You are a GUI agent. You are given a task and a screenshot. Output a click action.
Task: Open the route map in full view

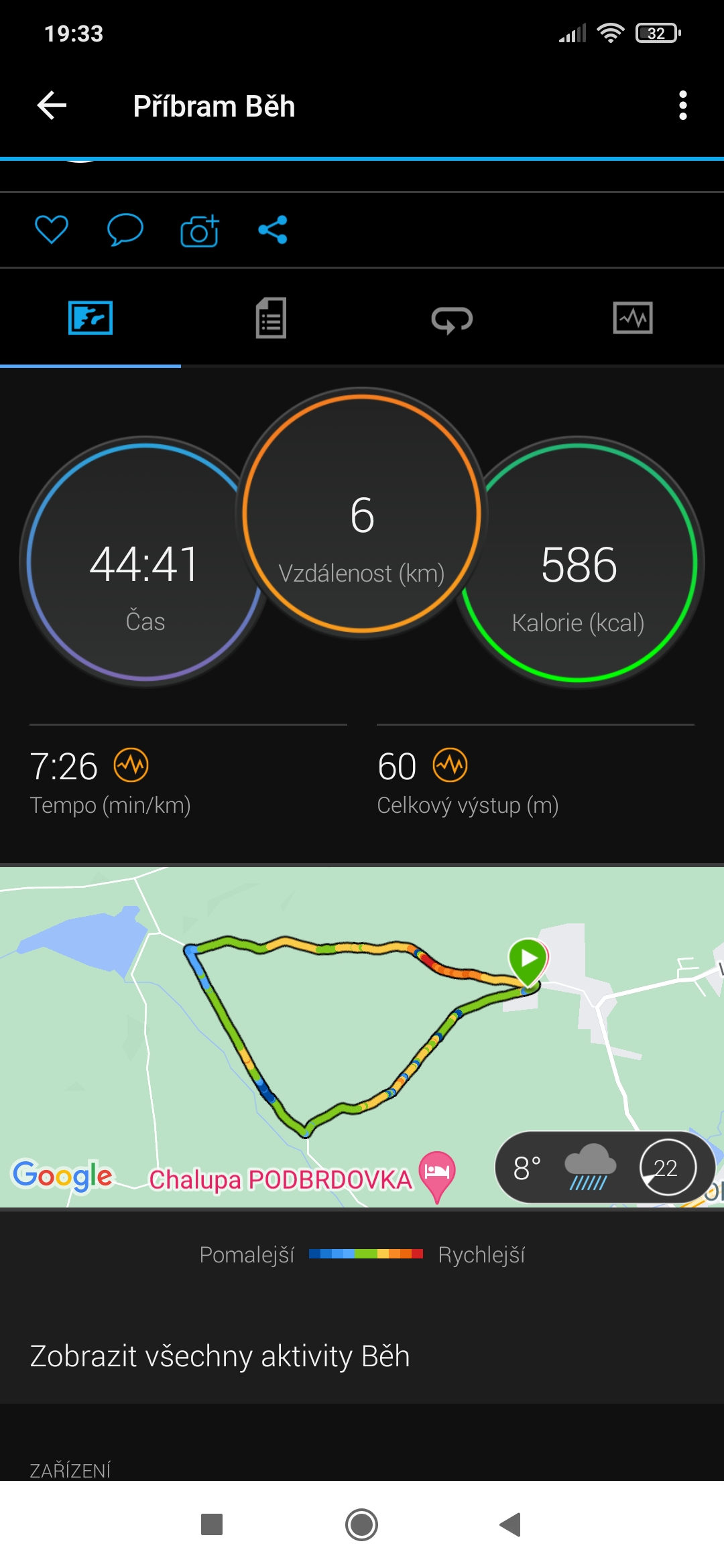coord(362,1037)
